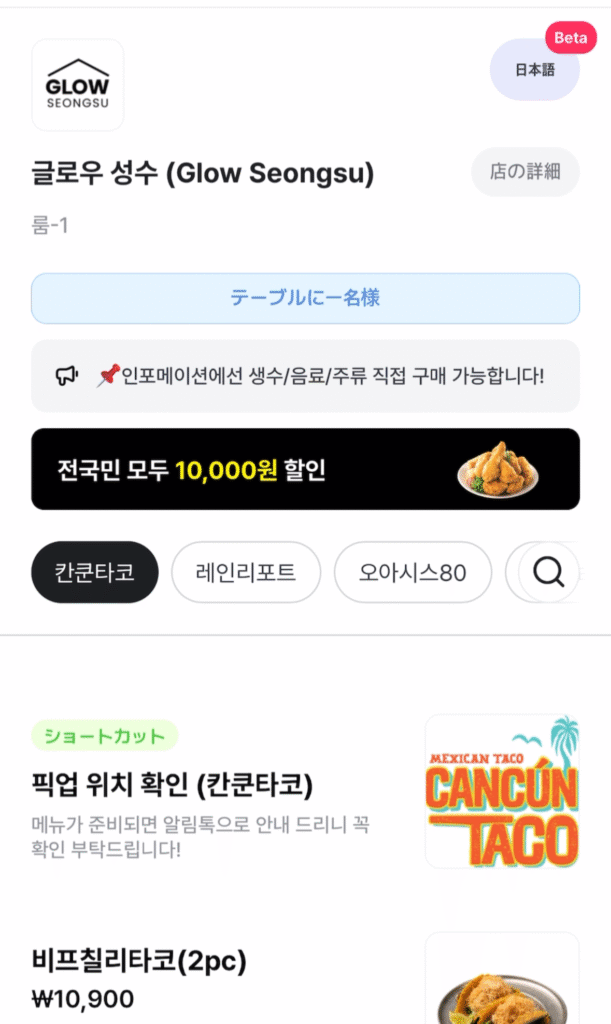Image resolution: width=611 pixels, height=1024 pixels.
Task: Open the menu search magnifier
Action: tap(549, 573)
